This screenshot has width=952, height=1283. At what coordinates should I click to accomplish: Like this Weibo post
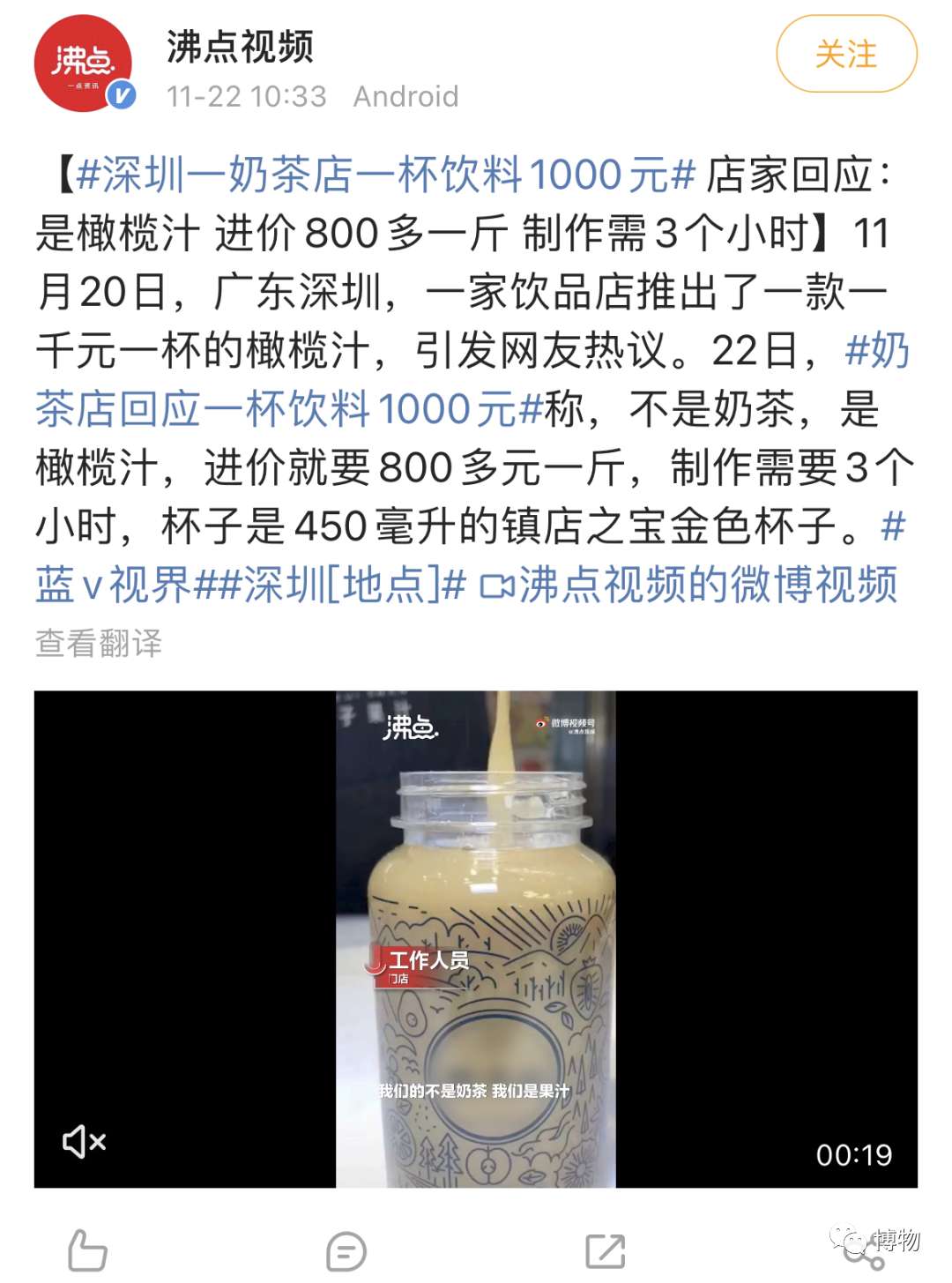pyautogui.click(x=87, y=1250)
